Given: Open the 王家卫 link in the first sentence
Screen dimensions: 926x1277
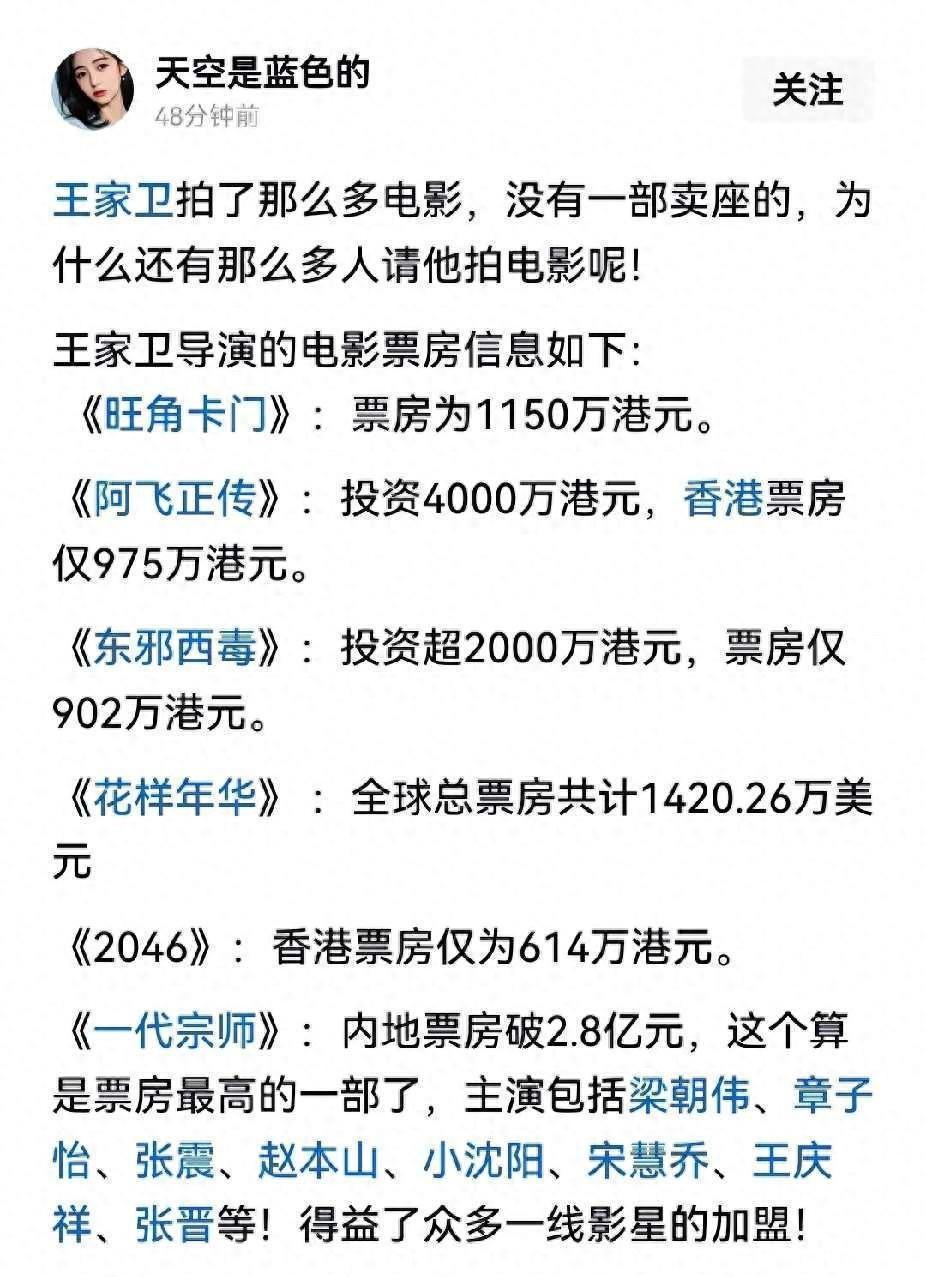Looking at the screenshot, I should 113,204.
